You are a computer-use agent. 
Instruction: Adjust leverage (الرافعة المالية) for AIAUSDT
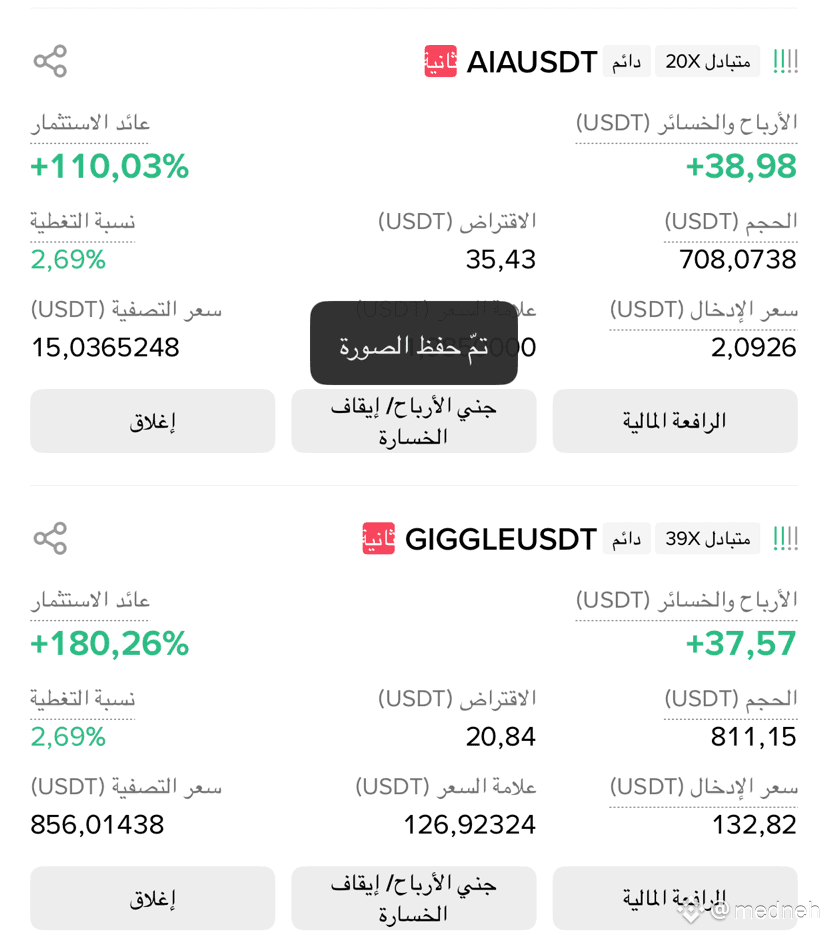tap(675, 421)
